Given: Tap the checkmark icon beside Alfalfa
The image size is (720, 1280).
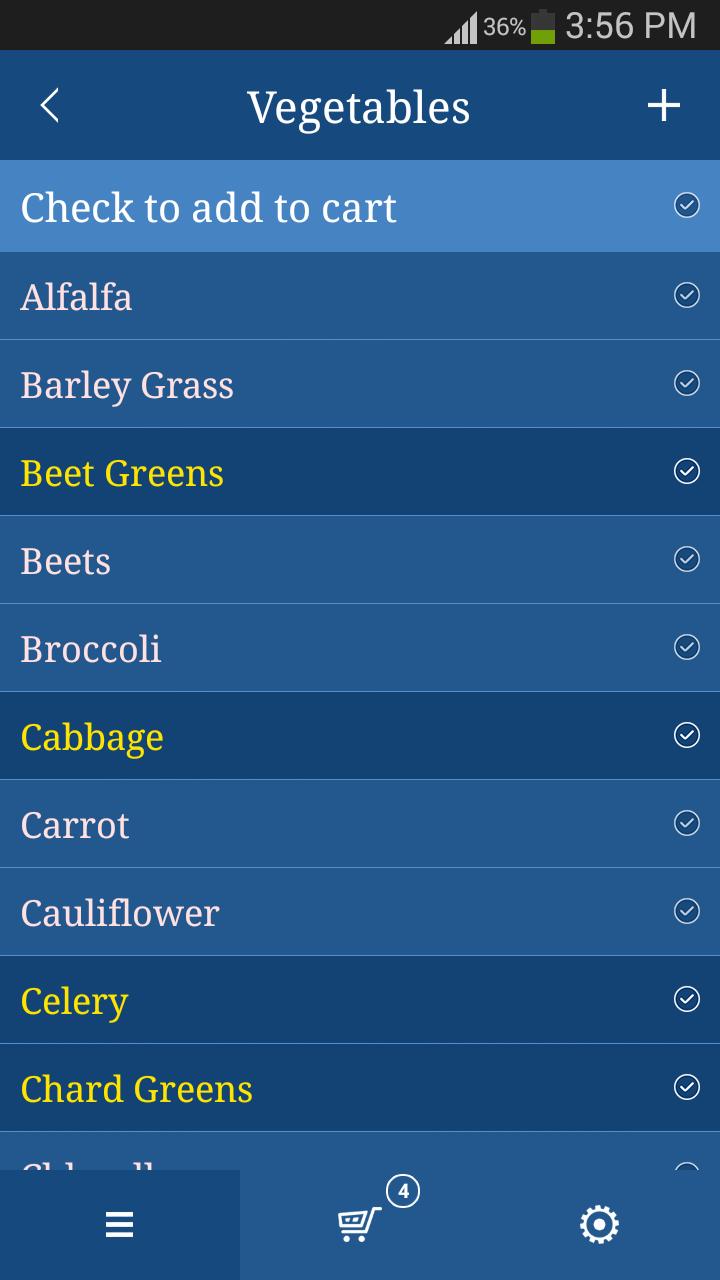Looking at the screenshot, I should (686, 295).
